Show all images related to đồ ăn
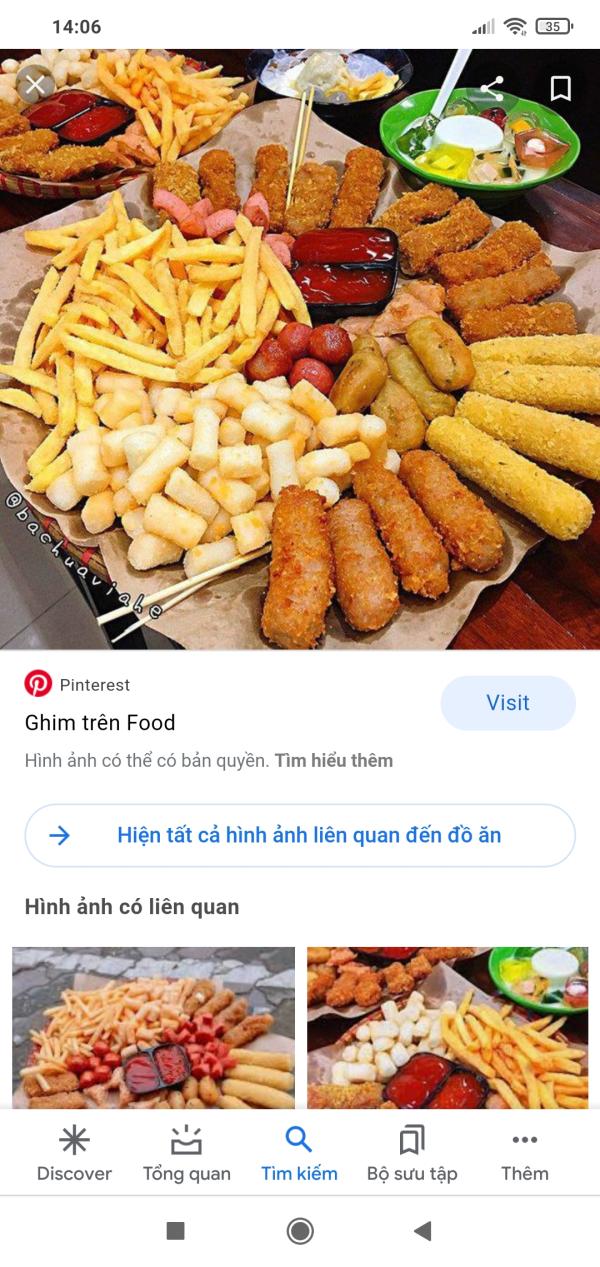Image resolution: width=600 pixels, height=1267 pixels. 300,835
